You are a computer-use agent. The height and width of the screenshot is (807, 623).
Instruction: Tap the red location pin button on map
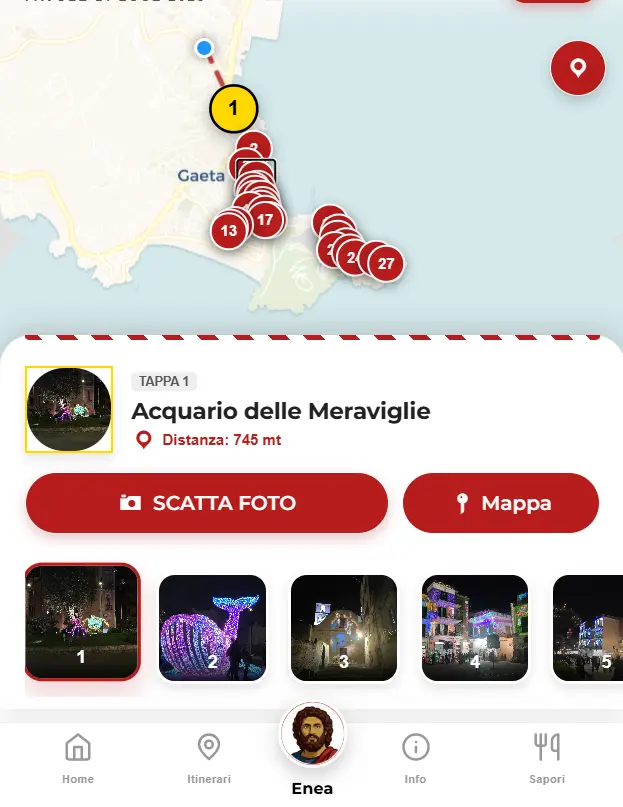tap(578, 68)
